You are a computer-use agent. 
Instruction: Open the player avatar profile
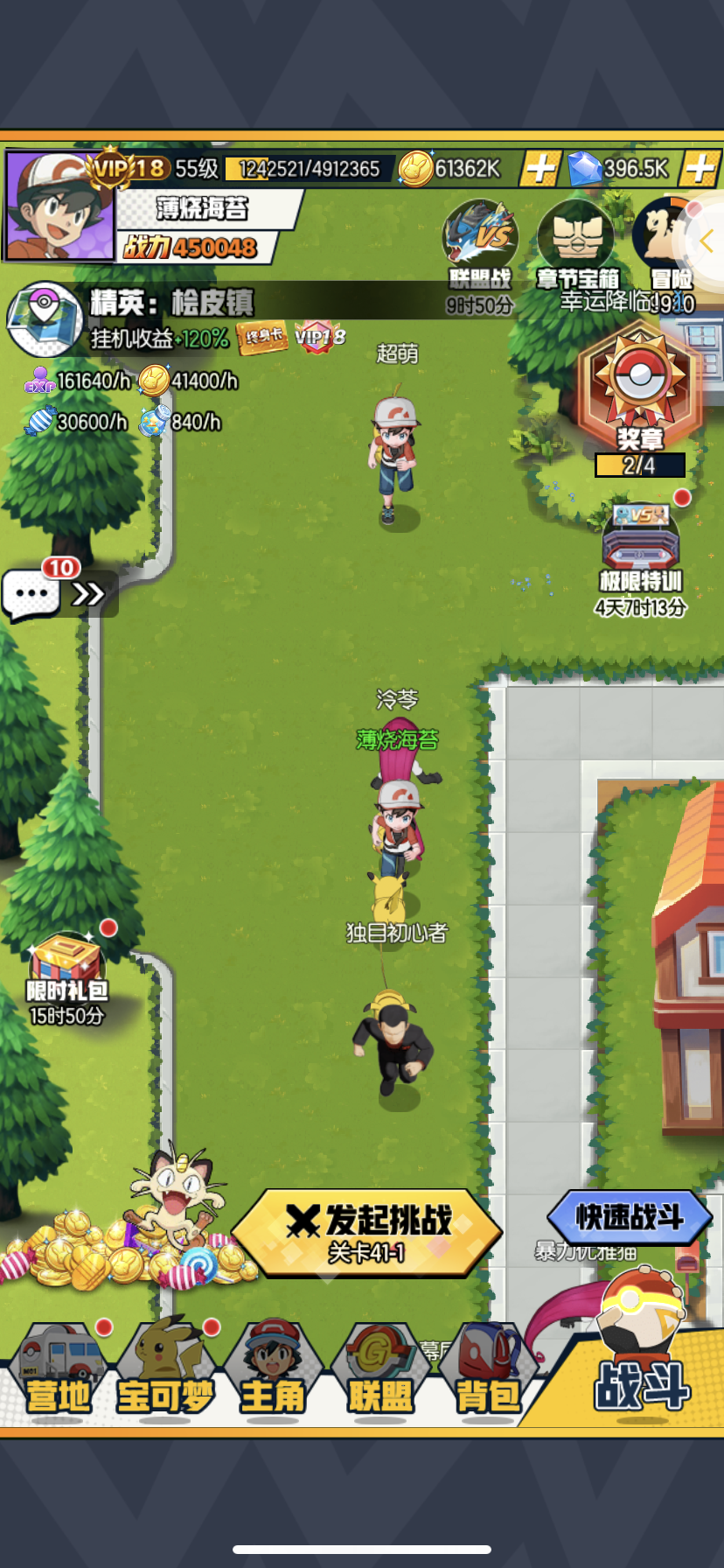[59, 207]
